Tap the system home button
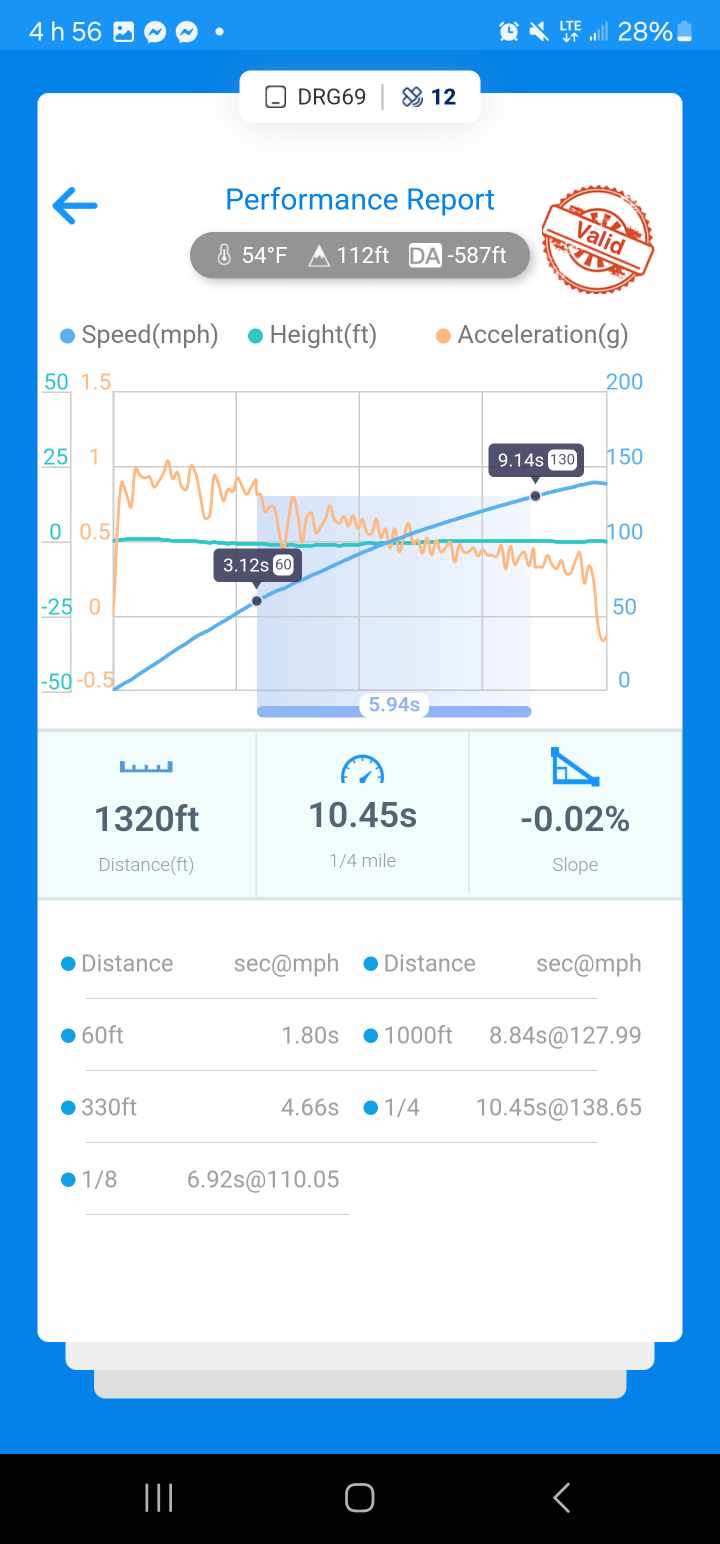Screen dimensions: 720x1544 coord(359,1497)
